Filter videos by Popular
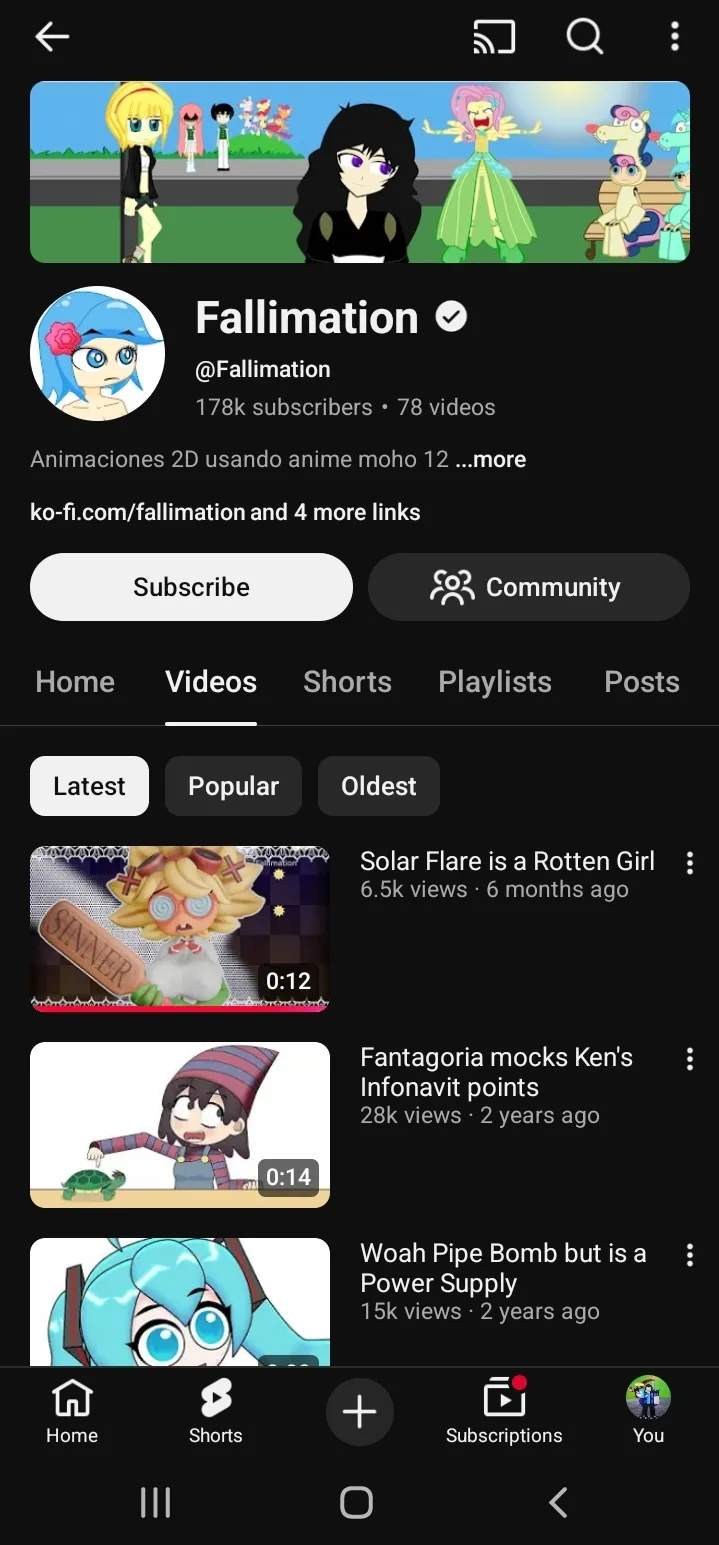This screenshot has width=719, height=1545. click(233, 786)
